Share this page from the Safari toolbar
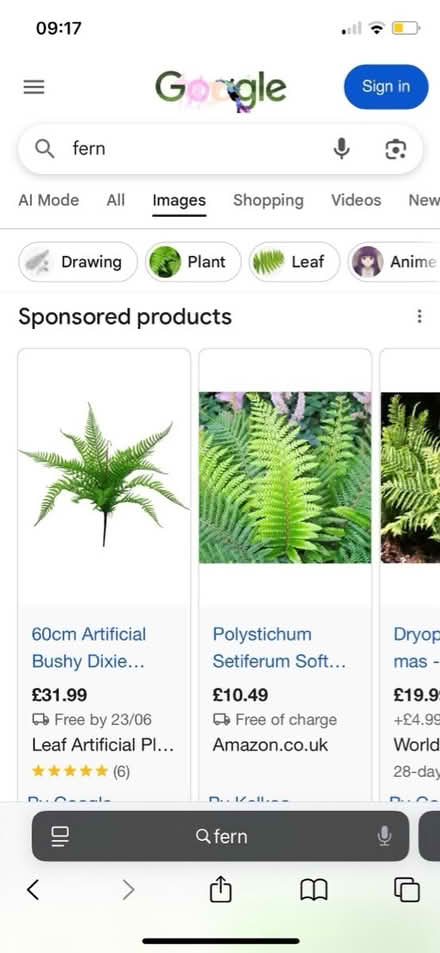Image resolution: width=440 pixels, height=953 pixels. (221, 889)
